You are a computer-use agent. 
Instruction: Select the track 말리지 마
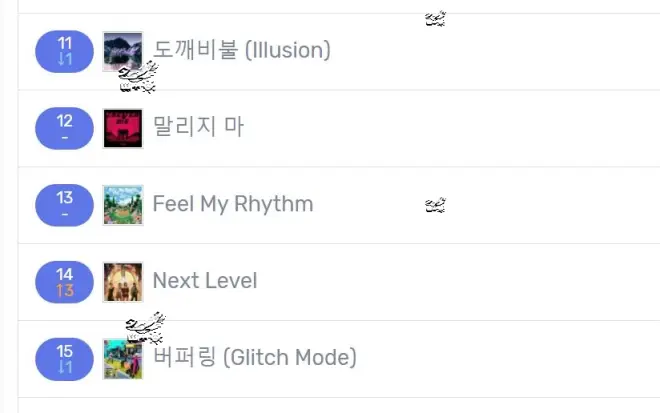(198, 127)
